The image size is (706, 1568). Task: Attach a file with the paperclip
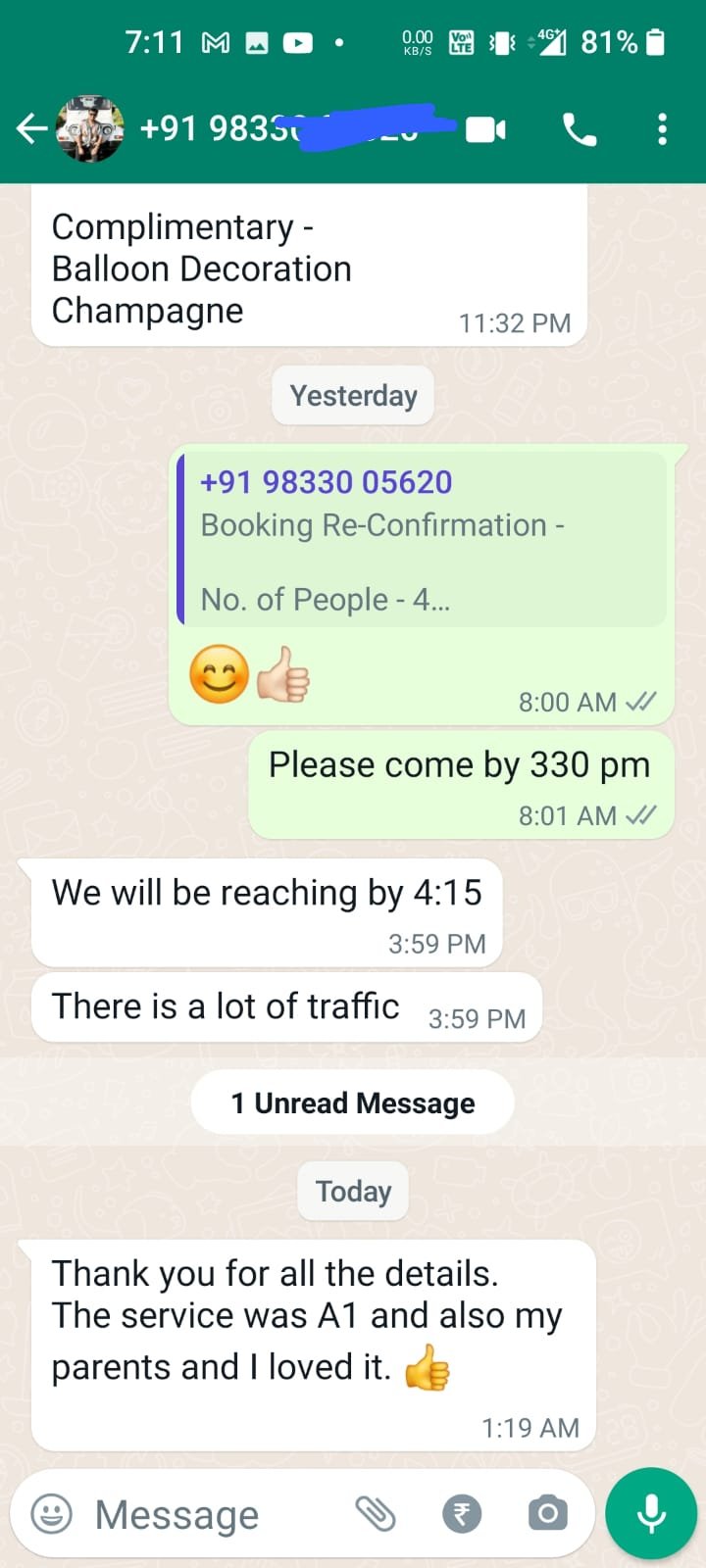coord(376,1514)
